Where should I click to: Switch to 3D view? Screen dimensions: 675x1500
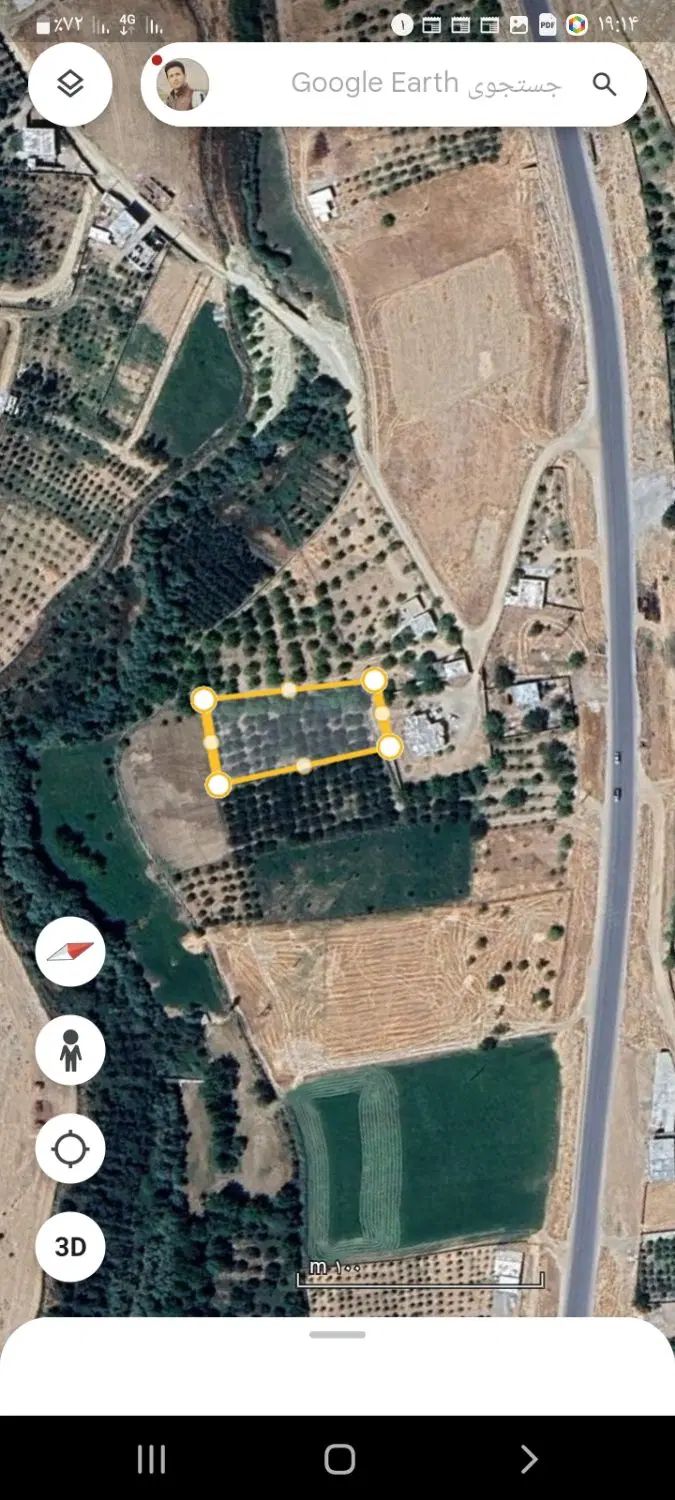click(70, 1247)
